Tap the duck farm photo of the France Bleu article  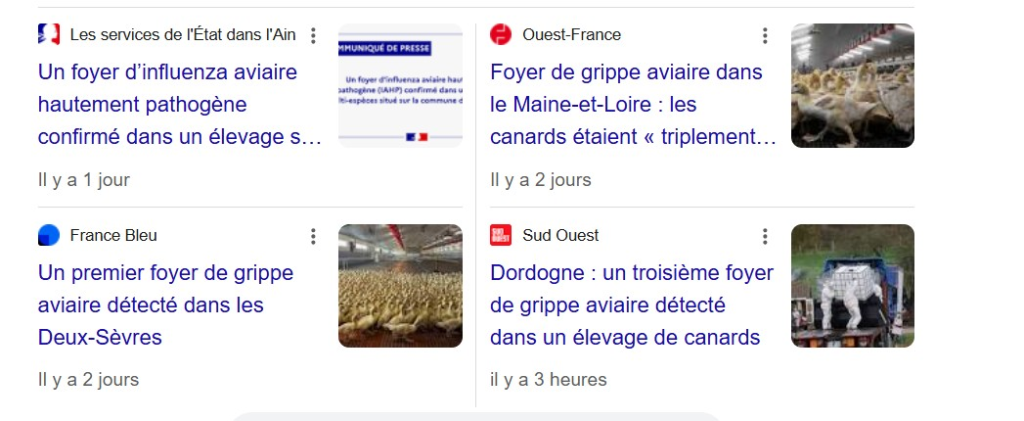point(400,286)
